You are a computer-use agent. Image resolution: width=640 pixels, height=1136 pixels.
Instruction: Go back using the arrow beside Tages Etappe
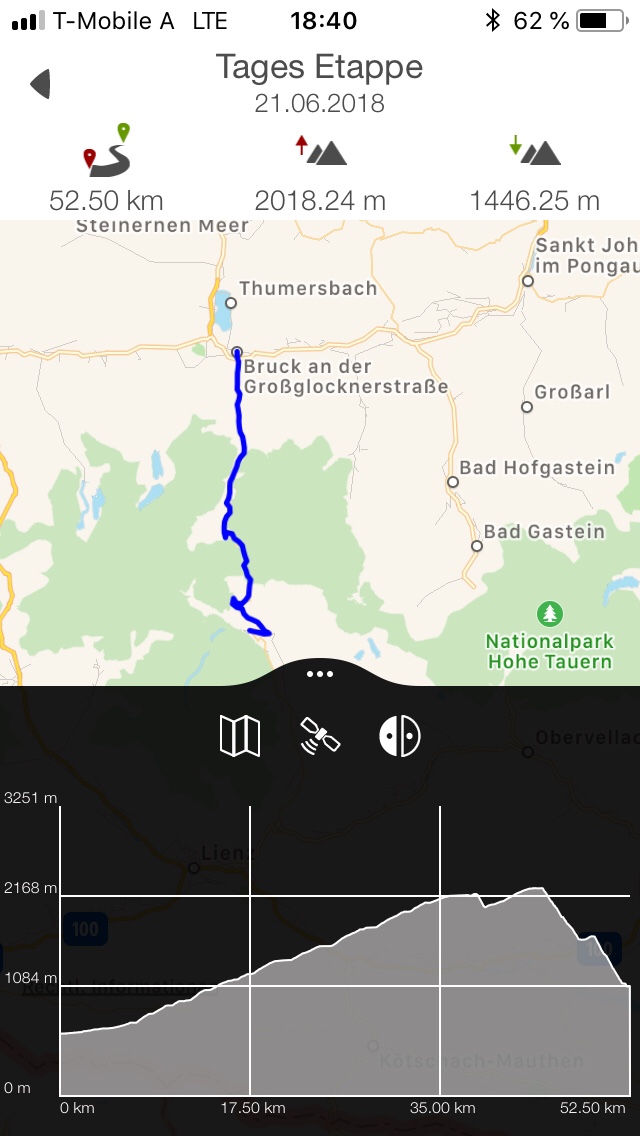[41, 84]
